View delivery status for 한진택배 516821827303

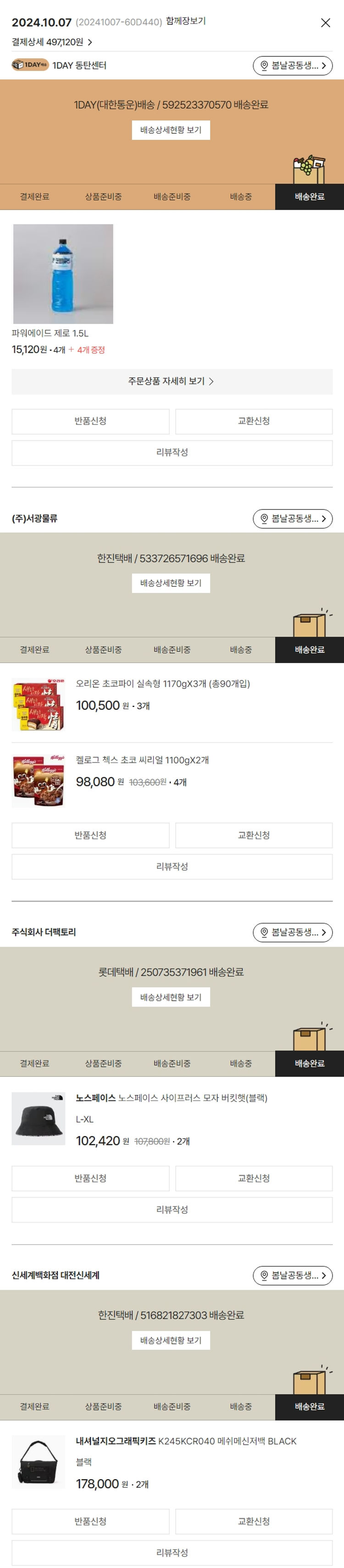point(171,1340)
